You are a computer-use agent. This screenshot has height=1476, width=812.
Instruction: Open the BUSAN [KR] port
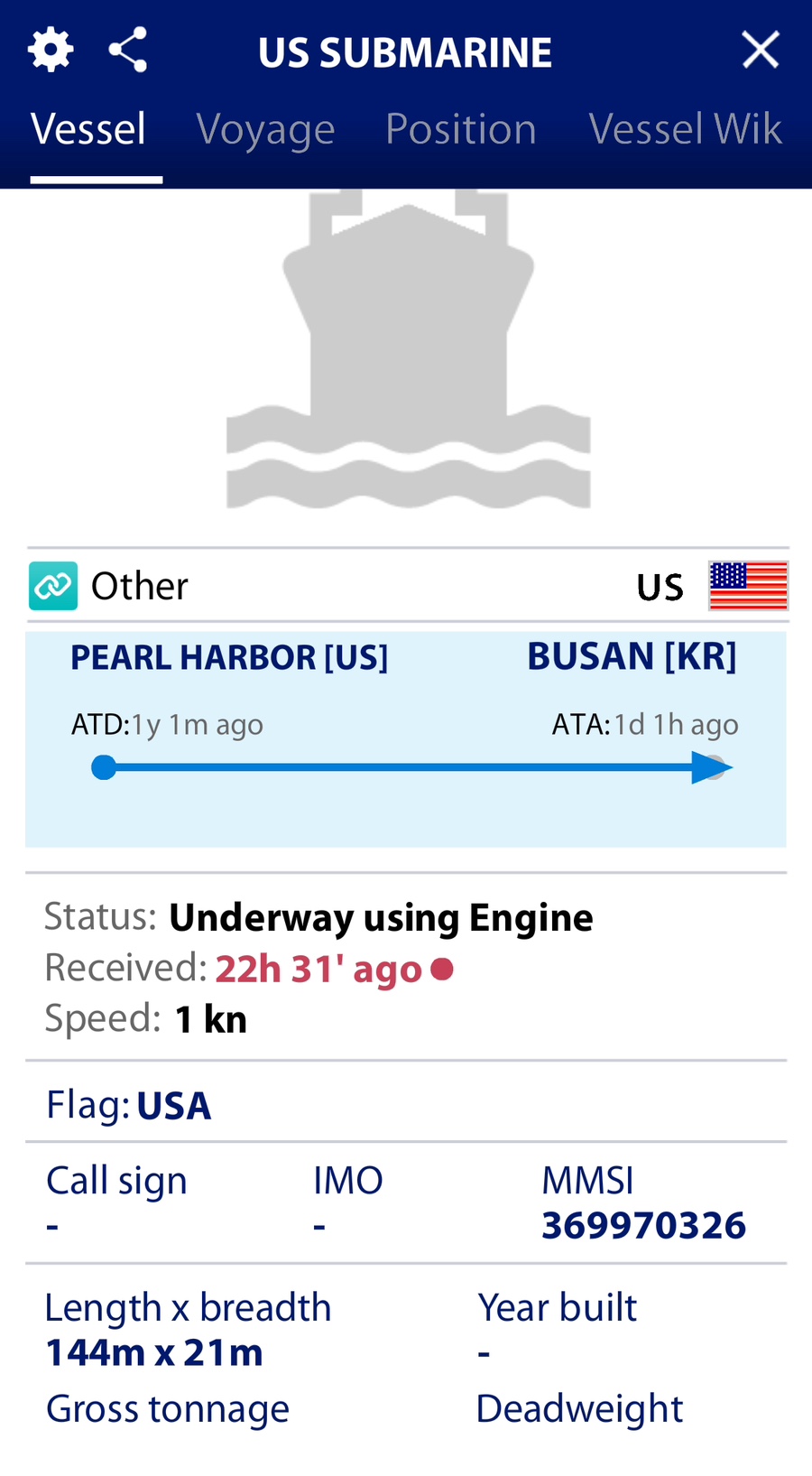pyautogui.click(x=632, y=656)
